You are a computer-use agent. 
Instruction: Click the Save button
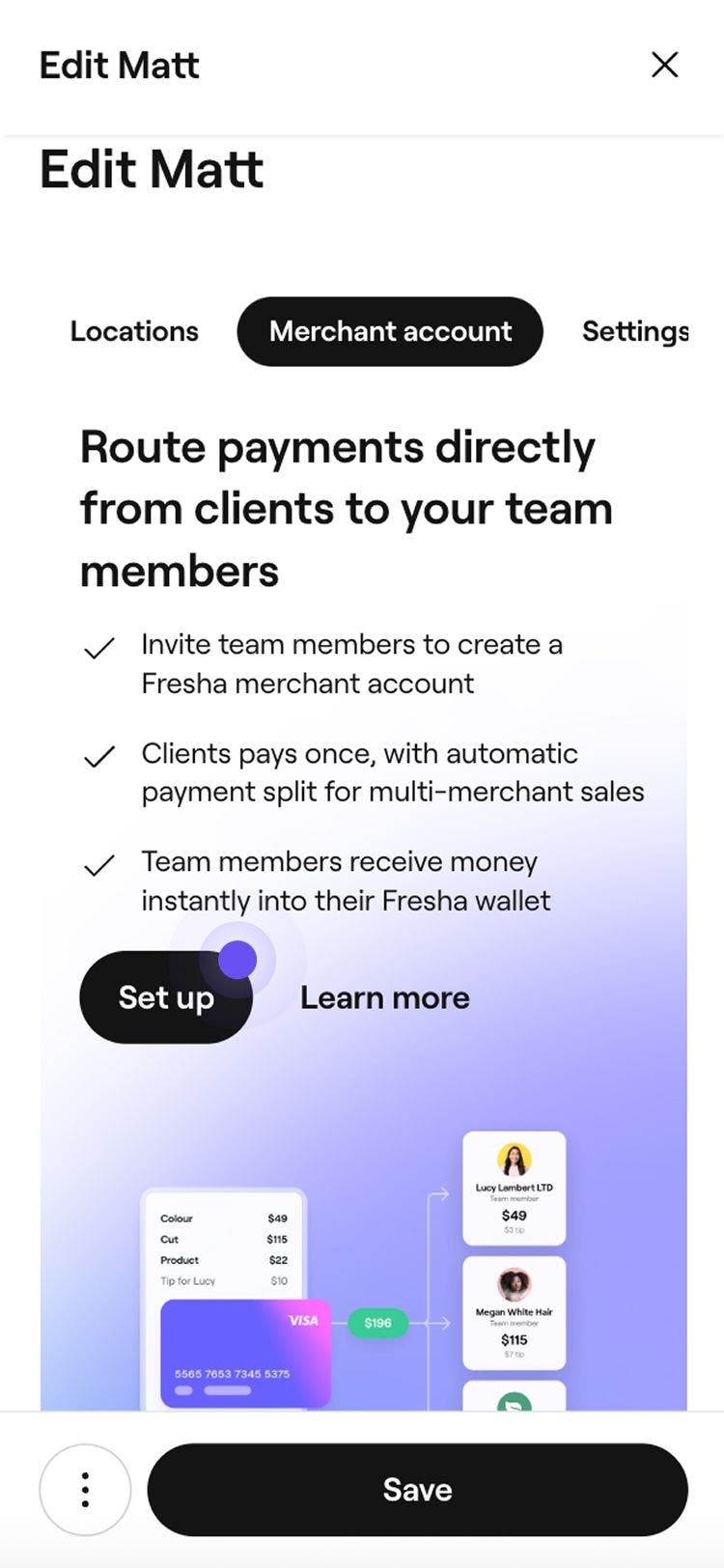click(416, 1490)
